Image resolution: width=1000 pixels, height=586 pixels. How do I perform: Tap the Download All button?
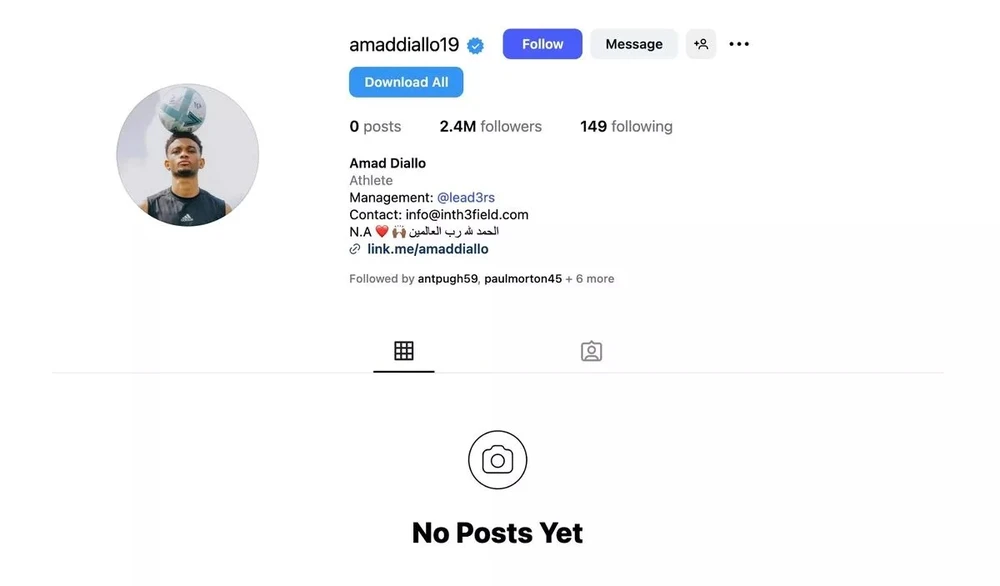point(406,82)
